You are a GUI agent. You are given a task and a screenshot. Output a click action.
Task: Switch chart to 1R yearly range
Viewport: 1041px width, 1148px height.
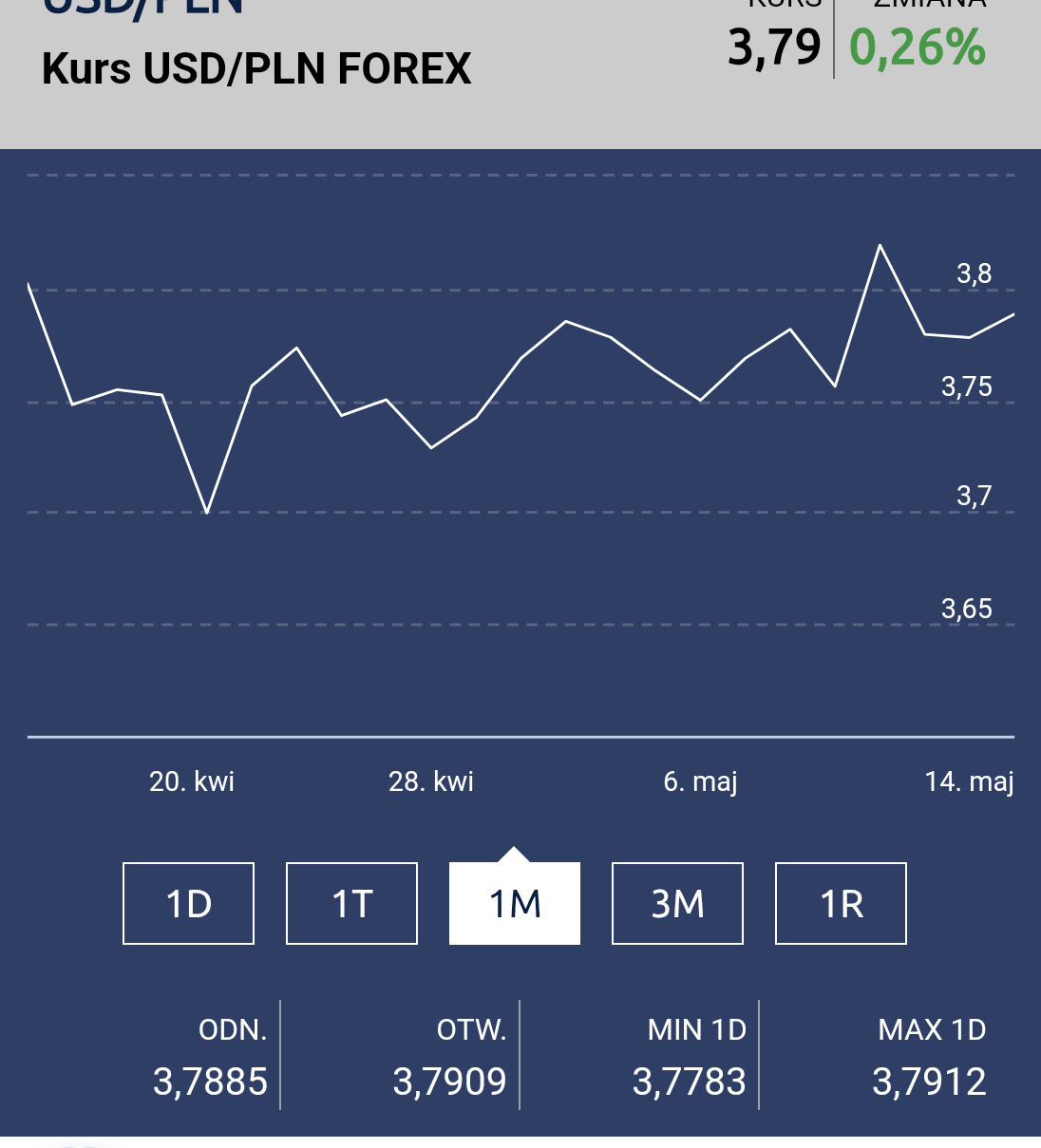pos(841,903)
